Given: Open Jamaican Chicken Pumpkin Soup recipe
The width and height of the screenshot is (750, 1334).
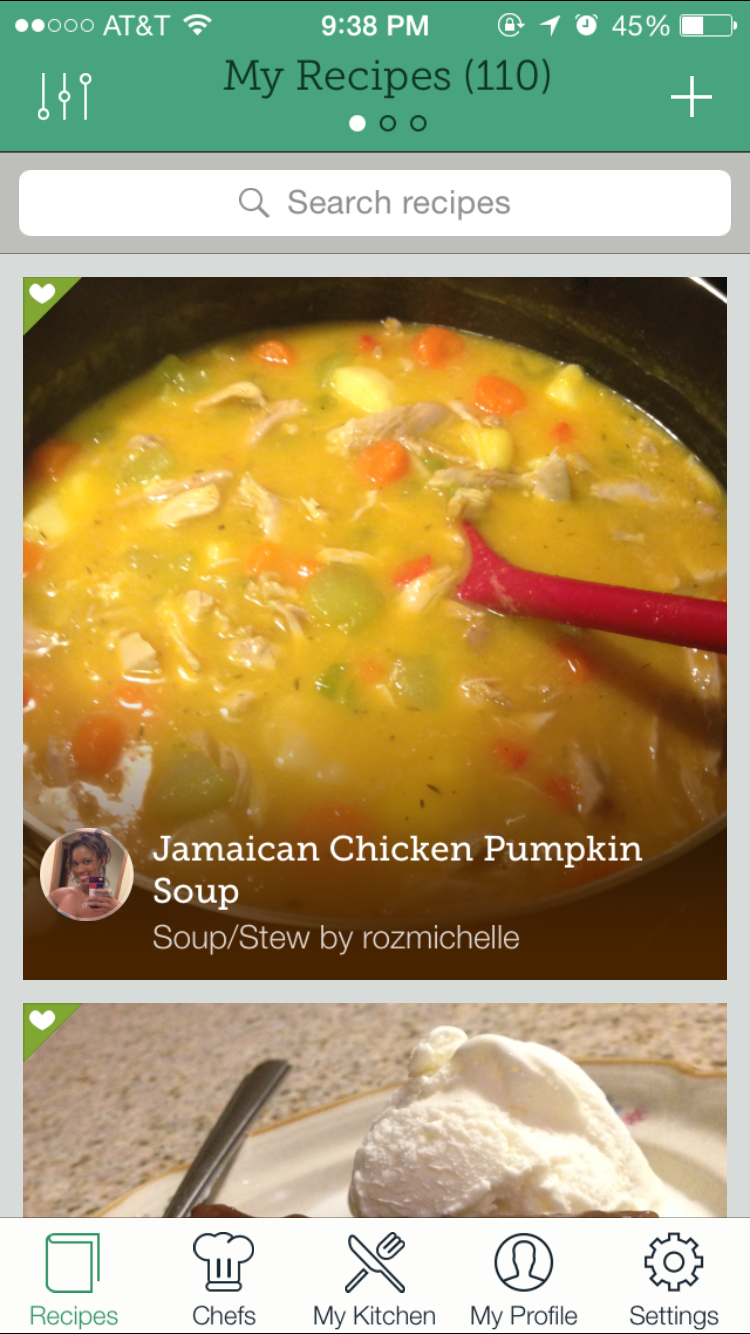Looking at the screenshot, I should point(375,628).
